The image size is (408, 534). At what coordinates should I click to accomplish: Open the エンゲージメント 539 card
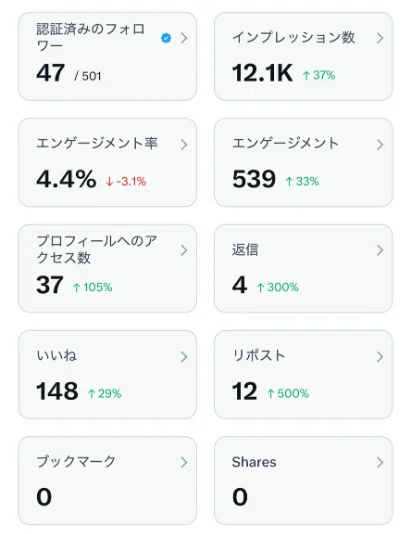303,162
